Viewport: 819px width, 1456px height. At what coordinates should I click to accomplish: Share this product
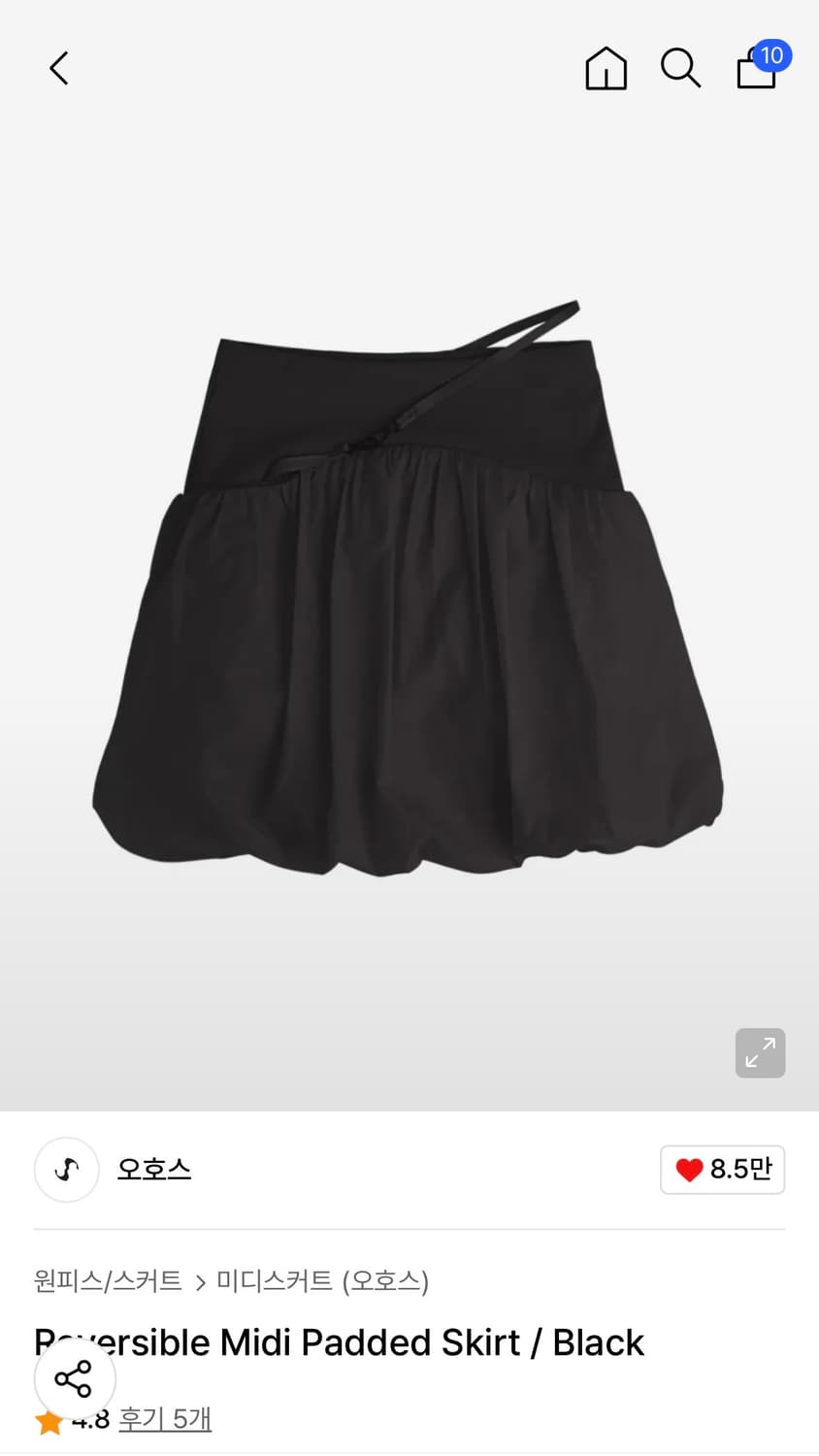[x=74, y=1378]
